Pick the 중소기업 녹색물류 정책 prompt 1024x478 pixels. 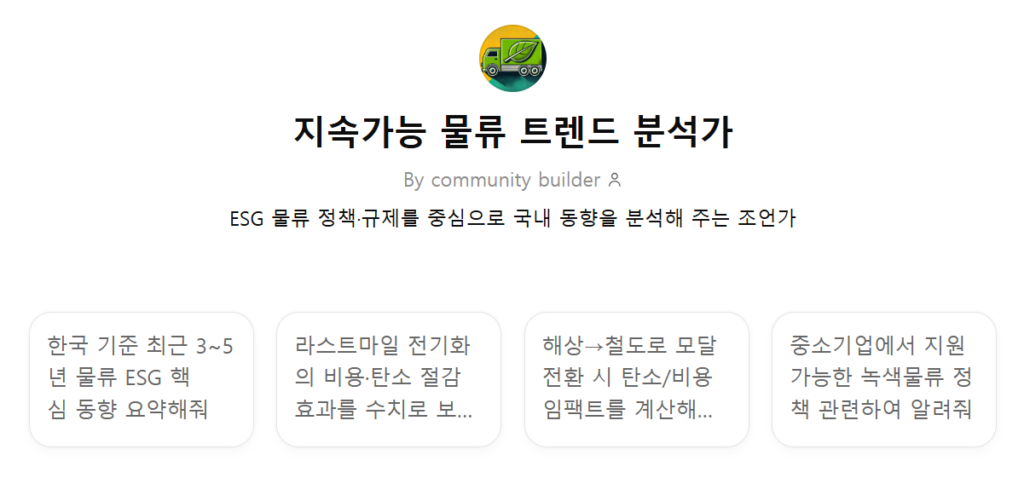point(883,378)
